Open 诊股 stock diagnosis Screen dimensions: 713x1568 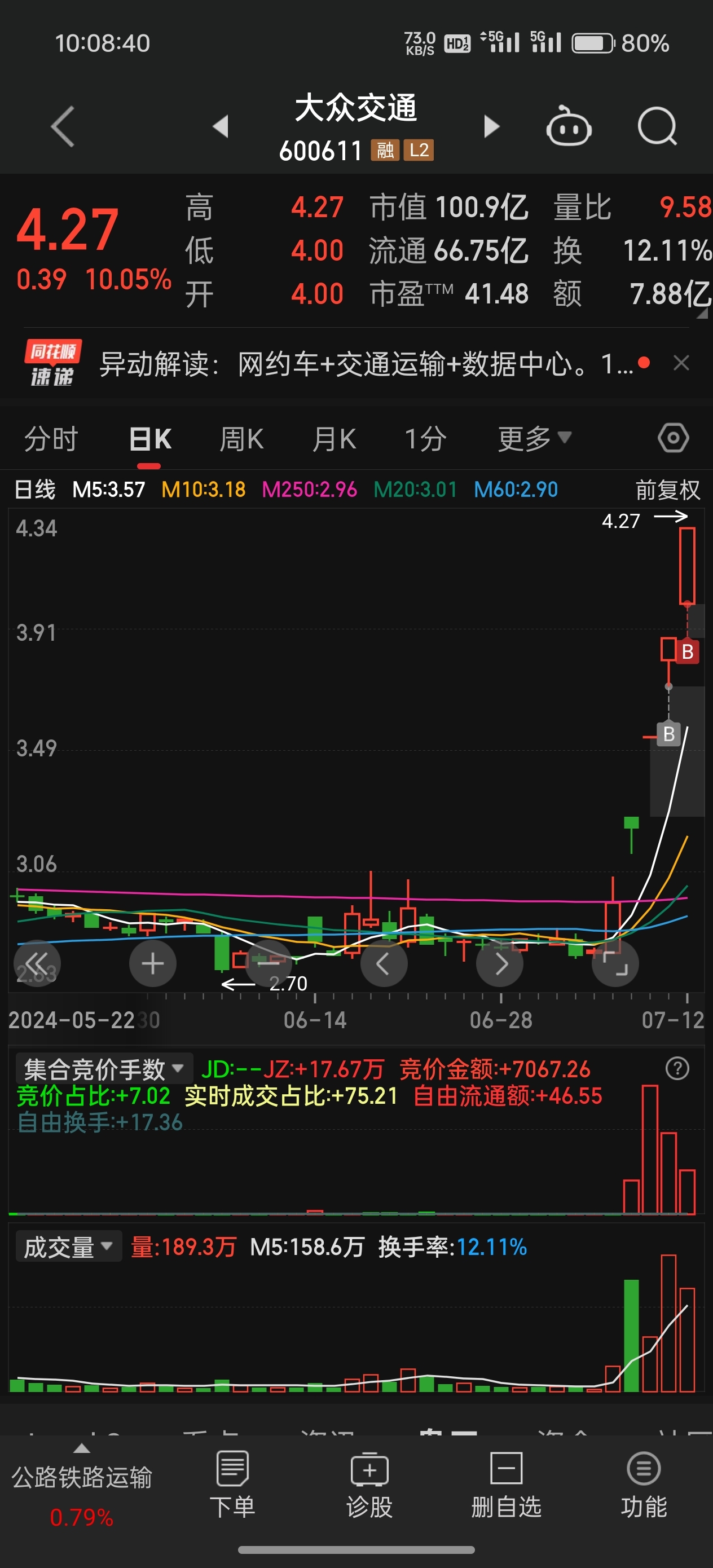(369, 1485)
